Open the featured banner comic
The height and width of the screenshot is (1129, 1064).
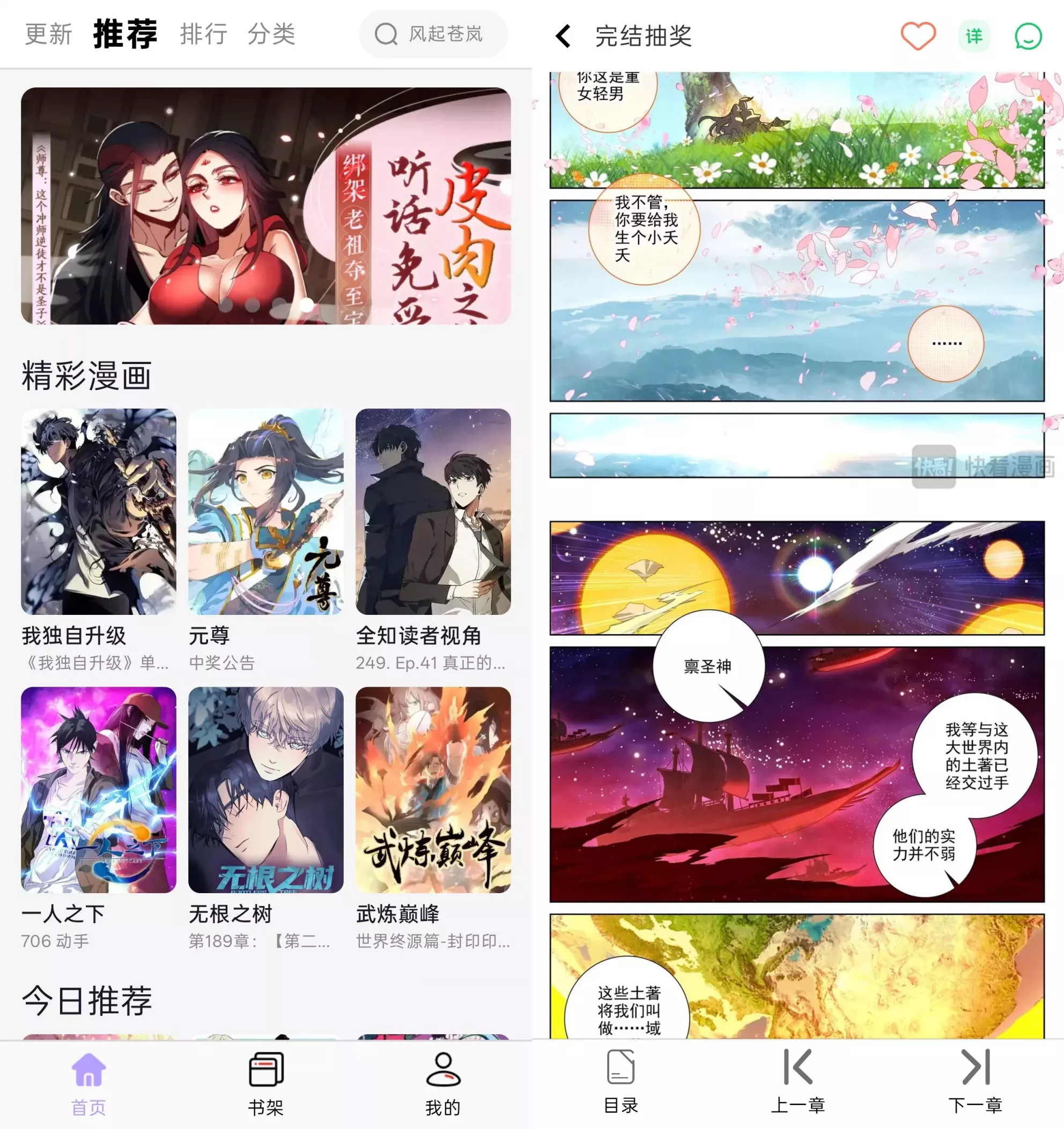coord(266,205)
